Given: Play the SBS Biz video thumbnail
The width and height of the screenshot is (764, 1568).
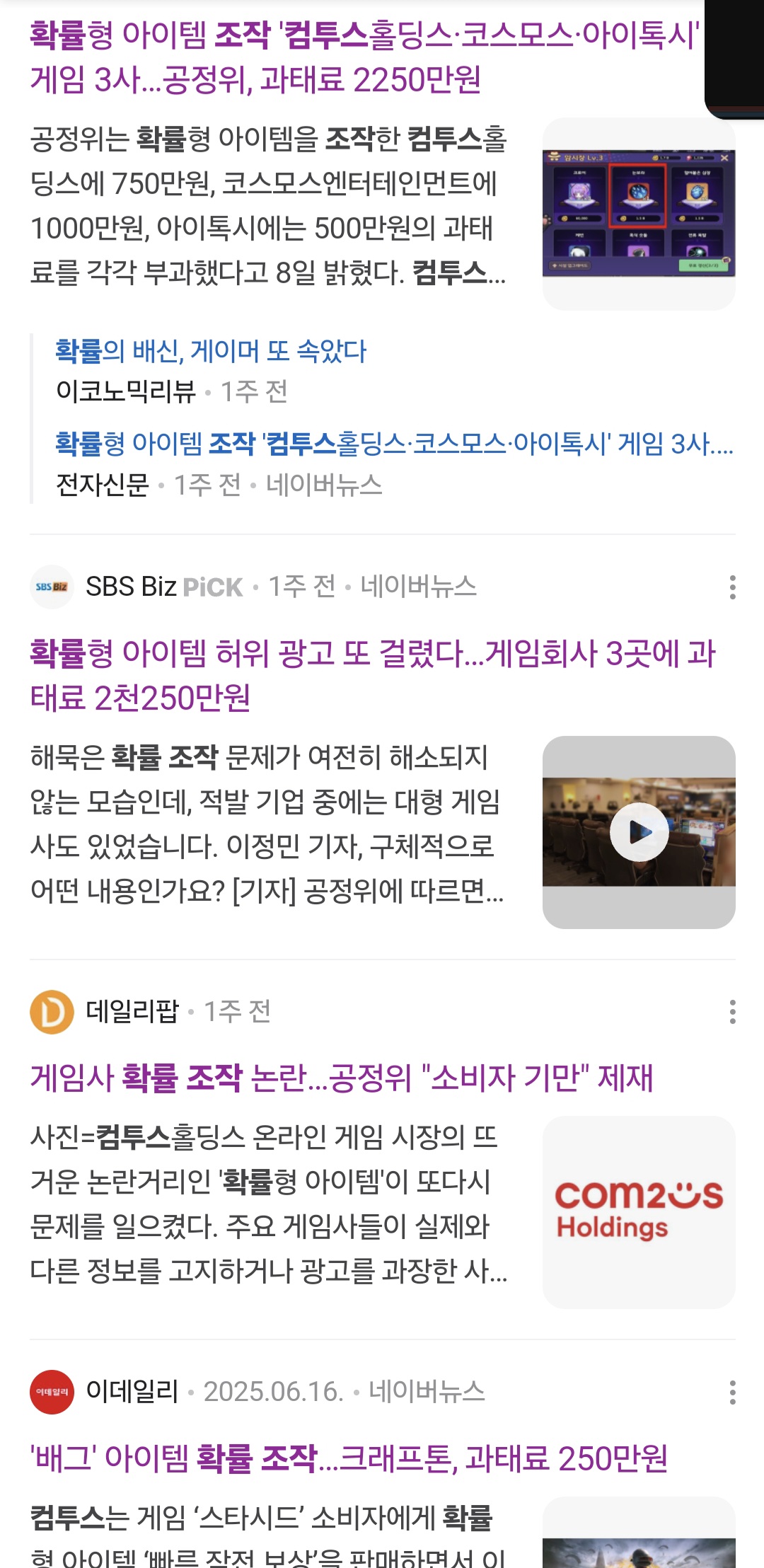Looking at the screenshot, I should tap(638, 832).
